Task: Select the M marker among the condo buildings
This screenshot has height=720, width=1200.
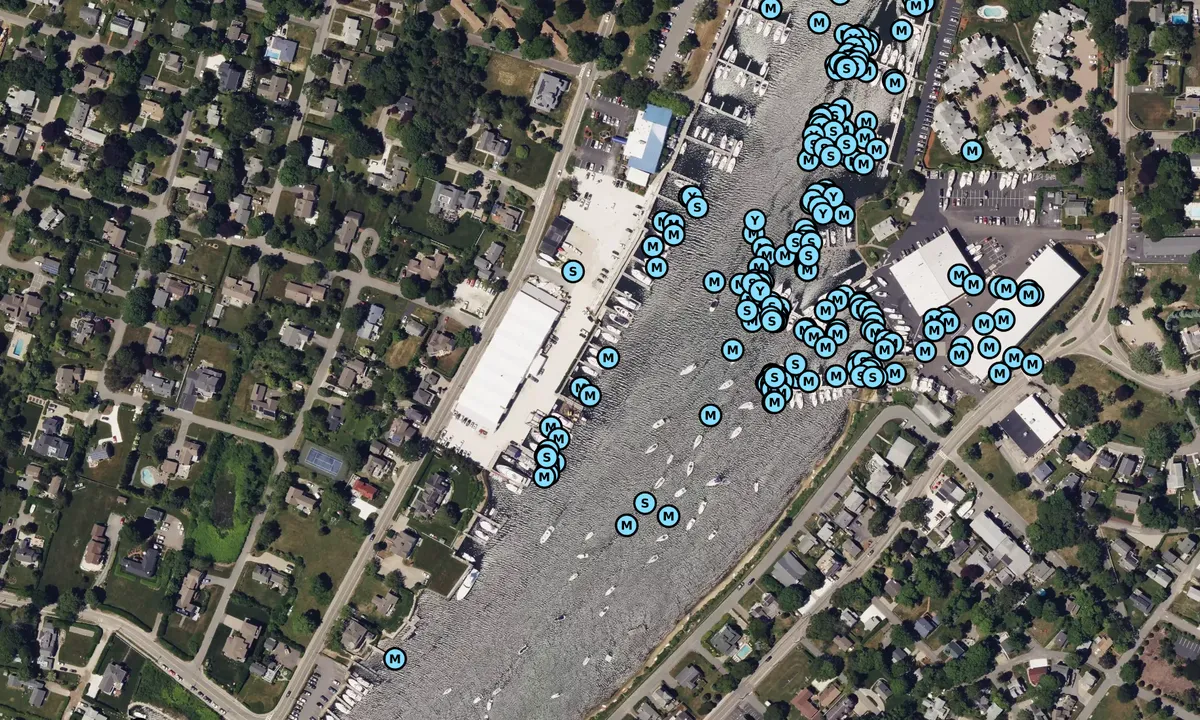Action: coord(971,151)
